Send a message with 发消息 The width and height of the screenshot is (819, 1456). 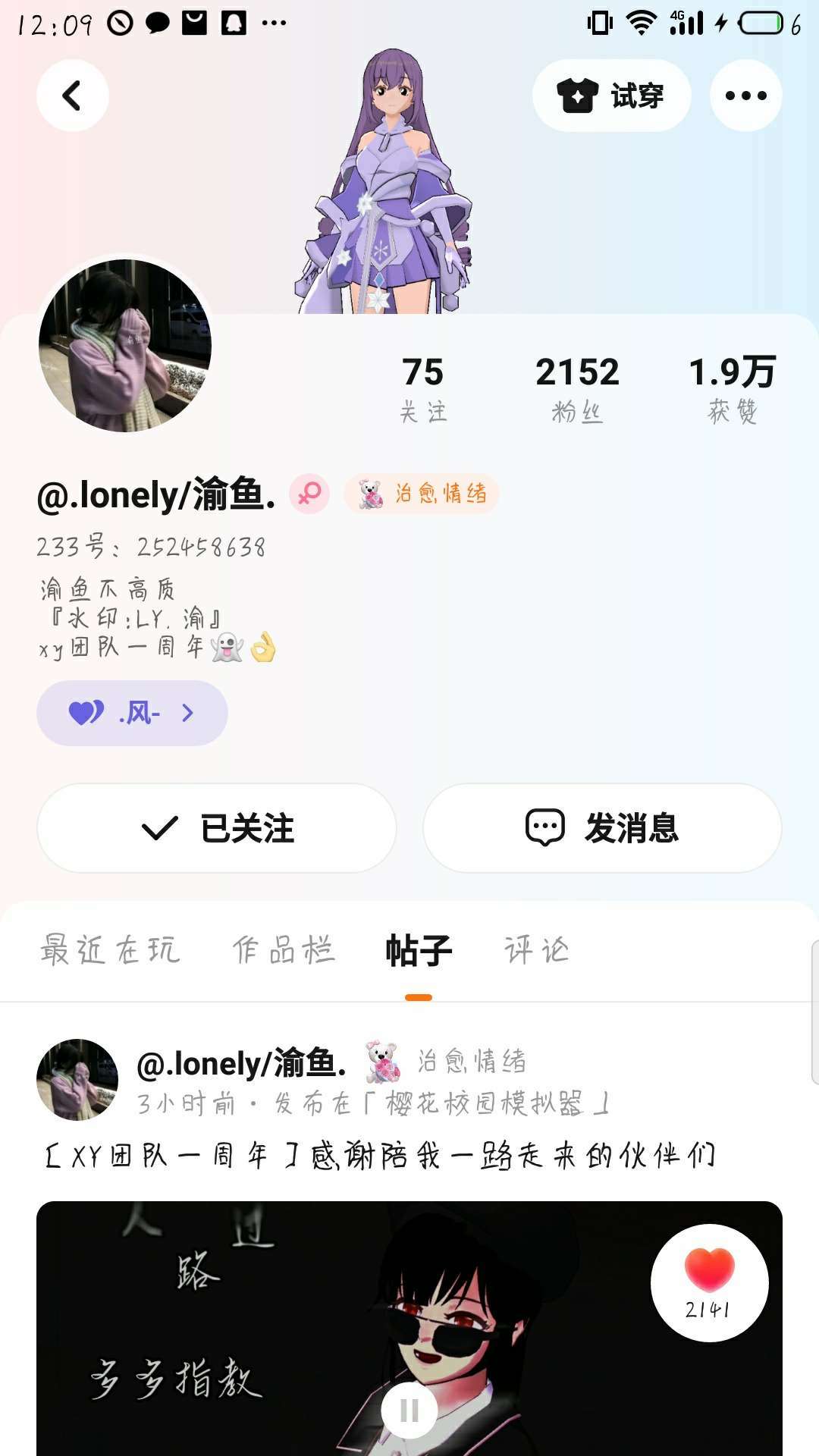[602, 828]
